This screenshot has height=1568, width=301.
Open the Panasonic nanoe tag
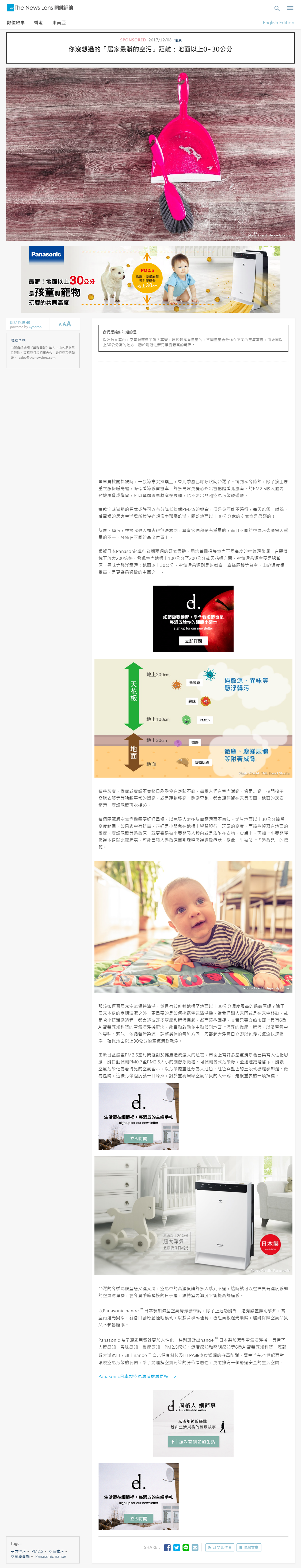[51, 1557]
